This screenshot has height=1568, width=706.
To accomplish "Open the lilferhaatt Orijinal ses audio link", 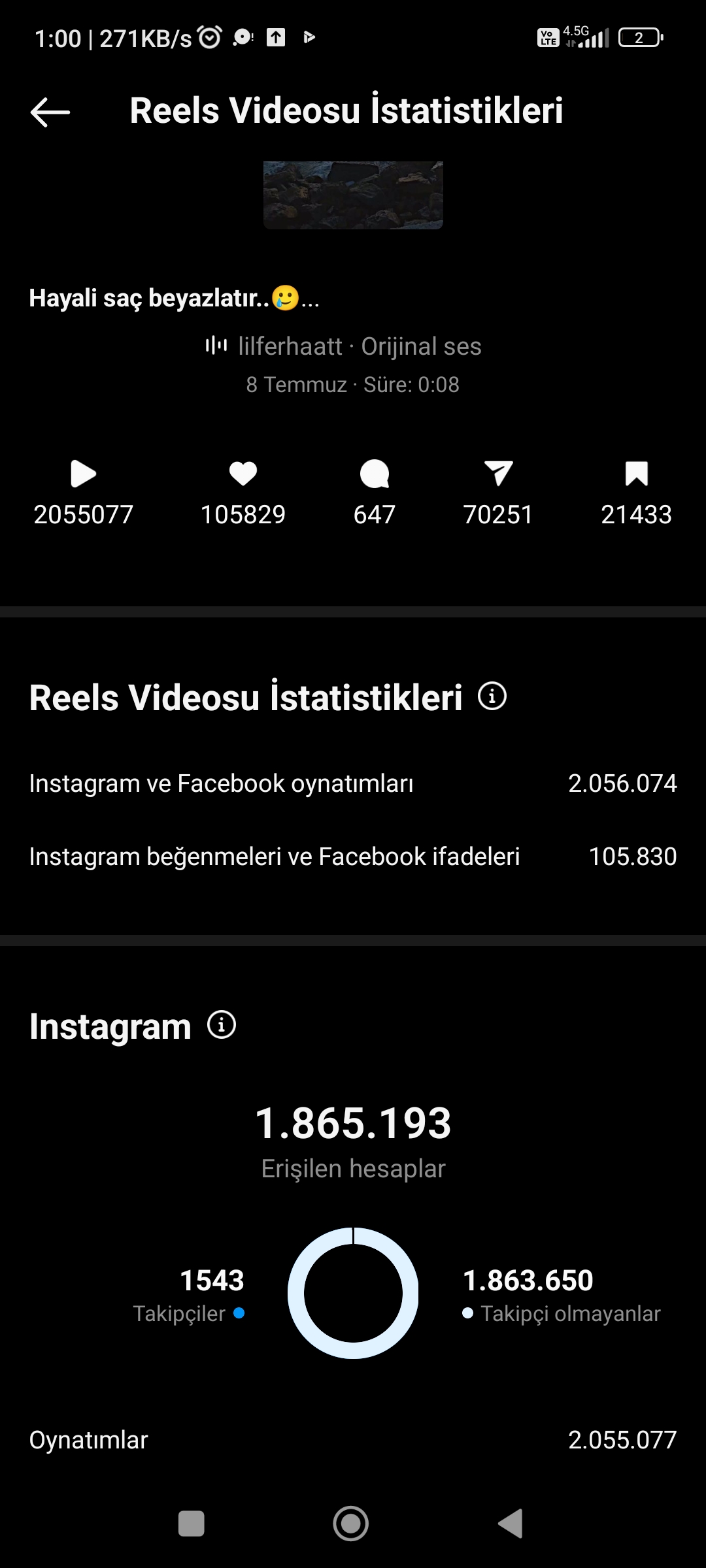I will [344, 346].
